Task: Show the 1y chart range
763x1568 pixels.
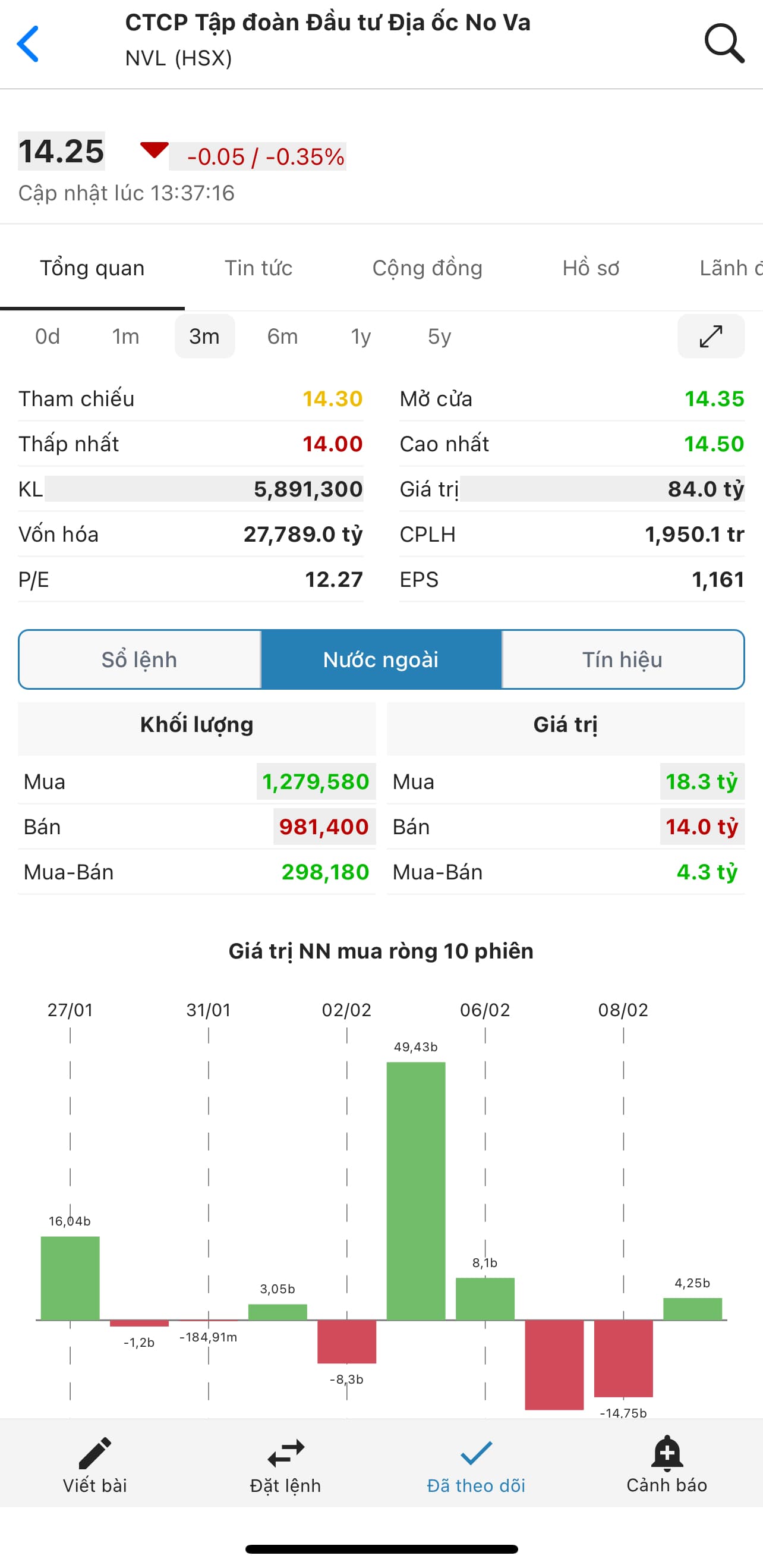Action: point(361,336)
